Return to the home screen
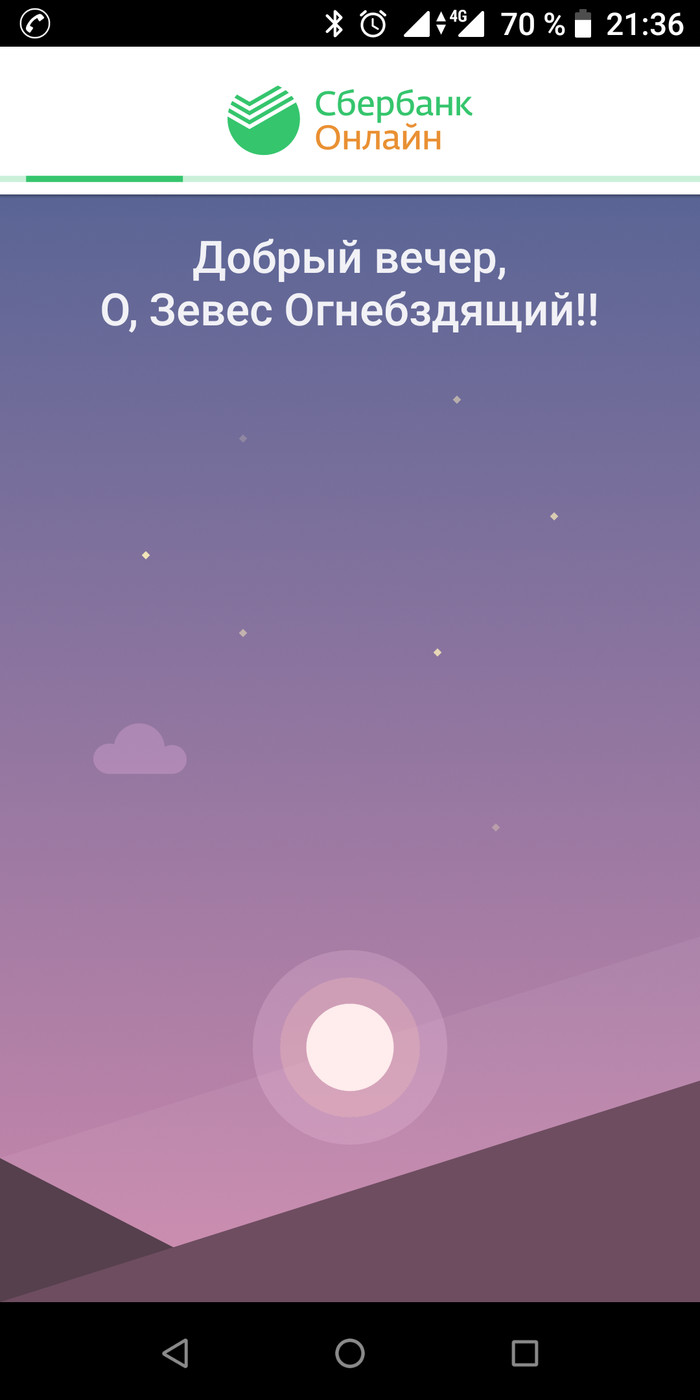Viewport: 700px width, 1400px height. 350,1353
